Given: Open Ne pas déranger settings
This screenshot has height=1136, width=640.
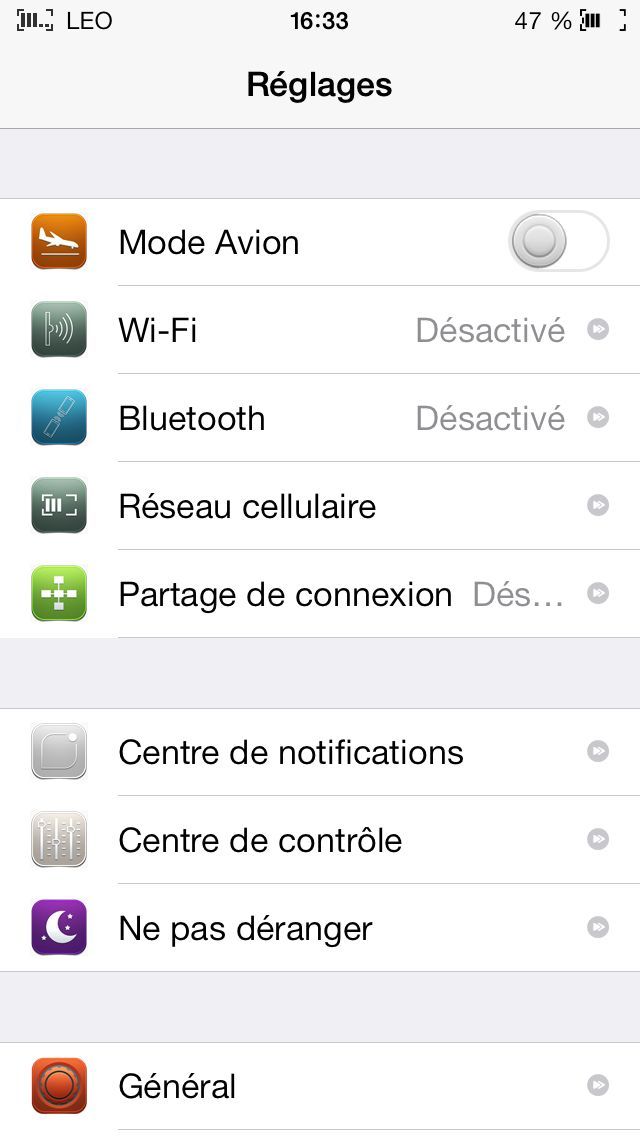Looking at the screenshot, I should (x=320, y=928).
